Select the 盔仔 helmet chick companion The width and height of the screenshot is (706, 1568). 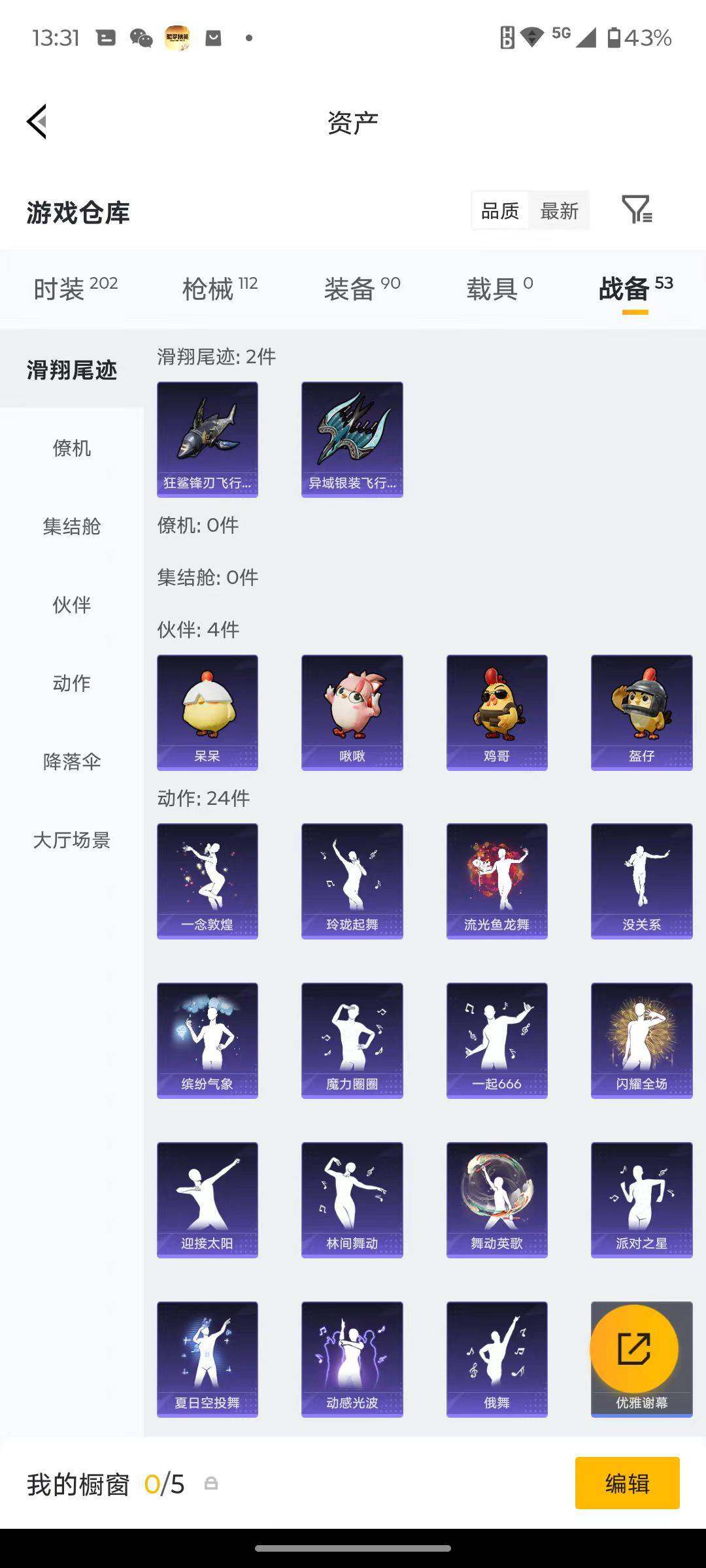tap(641, 711)
